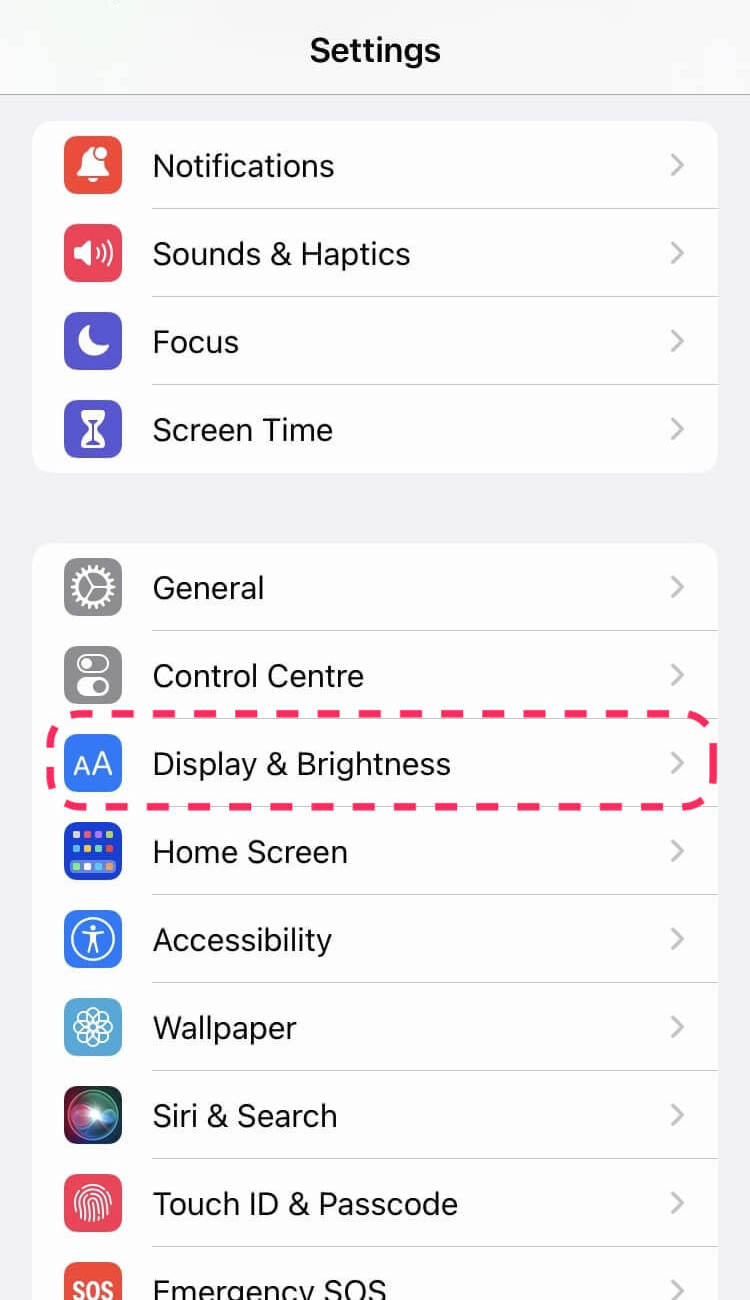This screenshot has width=750, height=1300.
Task: Open Display & Brightness
Action: (x=375, y=764)
